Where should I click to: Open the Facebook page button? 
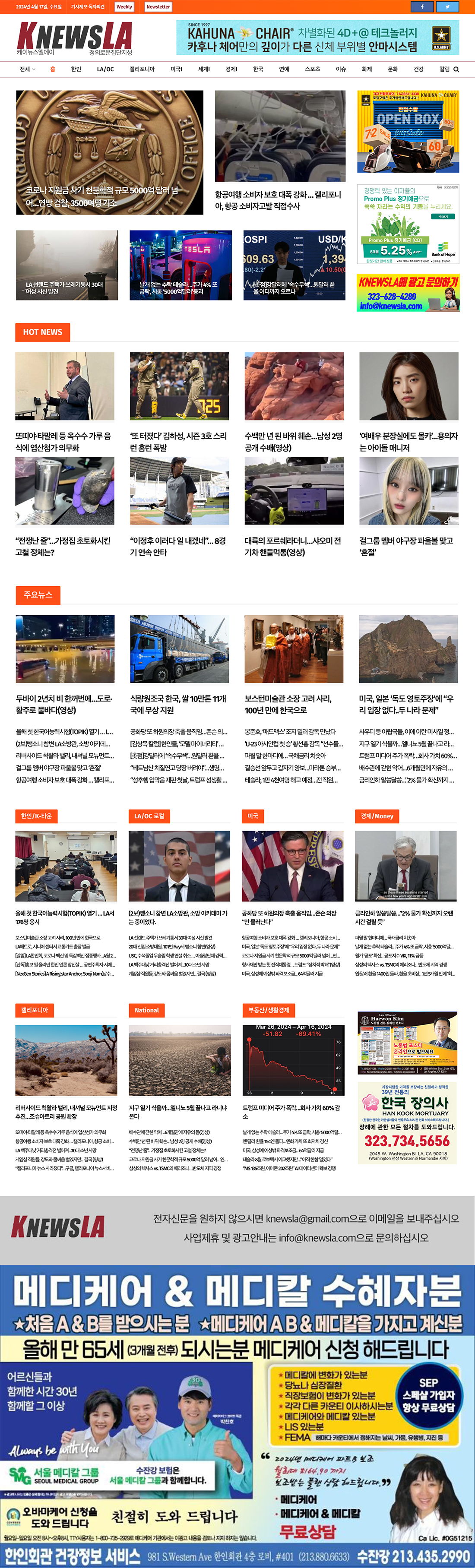click(x=421, y=7)
